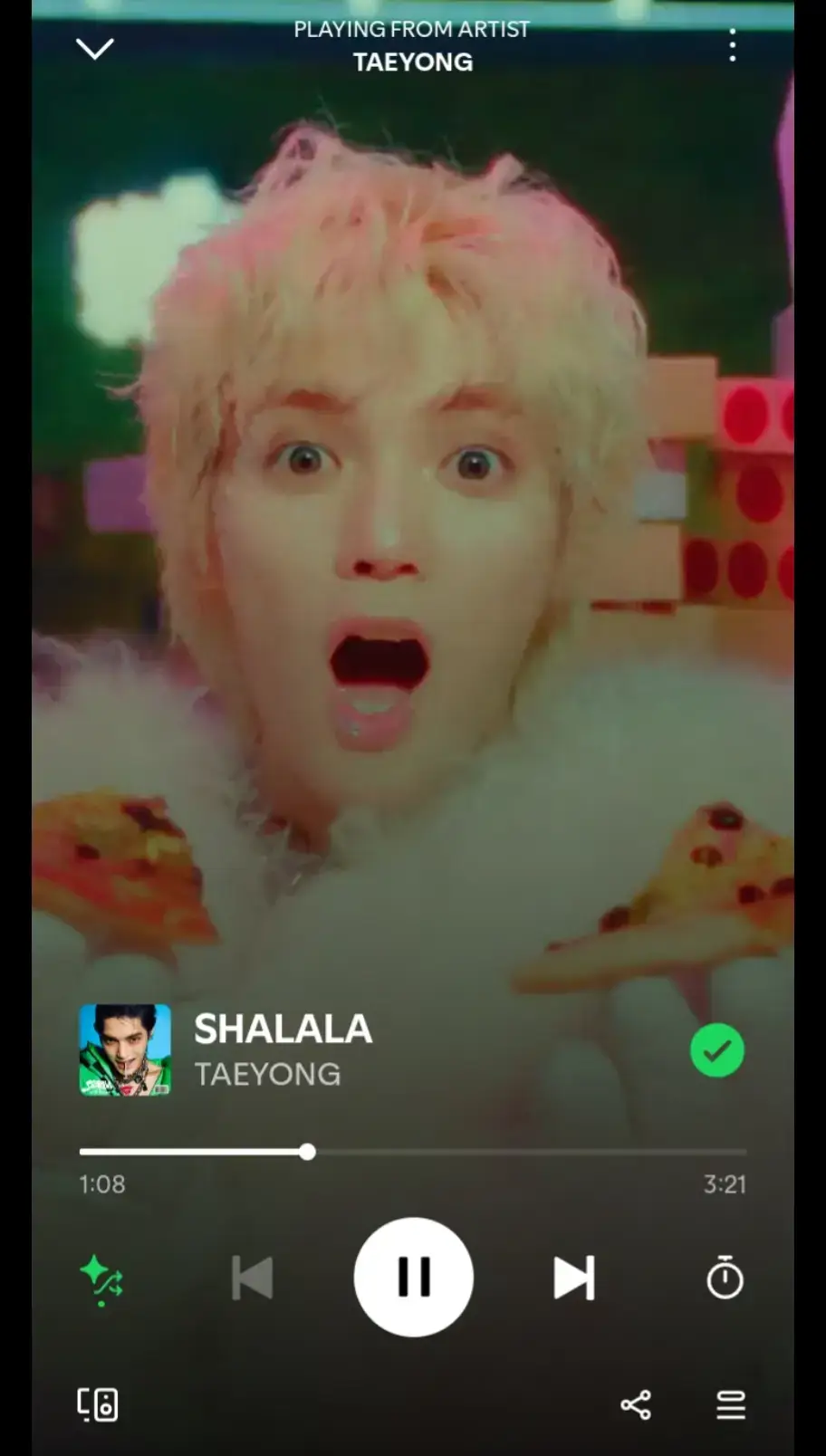Open artist page via TAEYONG song credit
This screenshot has width=826, height=1456.
click(267, 1074)
